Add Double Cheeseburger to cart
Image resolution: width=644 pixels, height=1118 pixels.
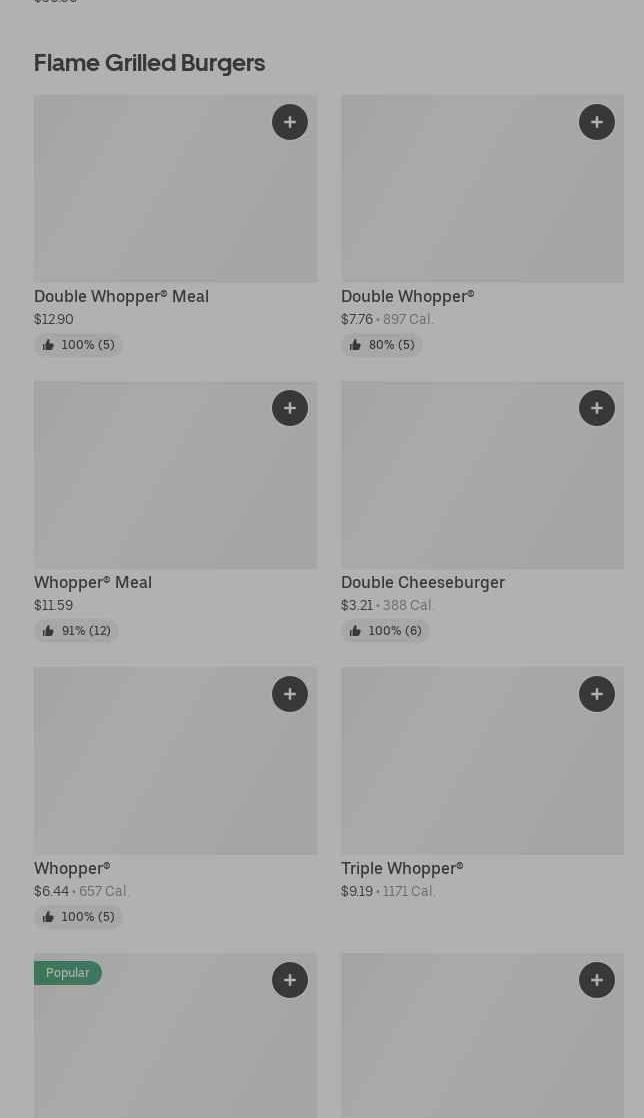click(x=597, y=408)
